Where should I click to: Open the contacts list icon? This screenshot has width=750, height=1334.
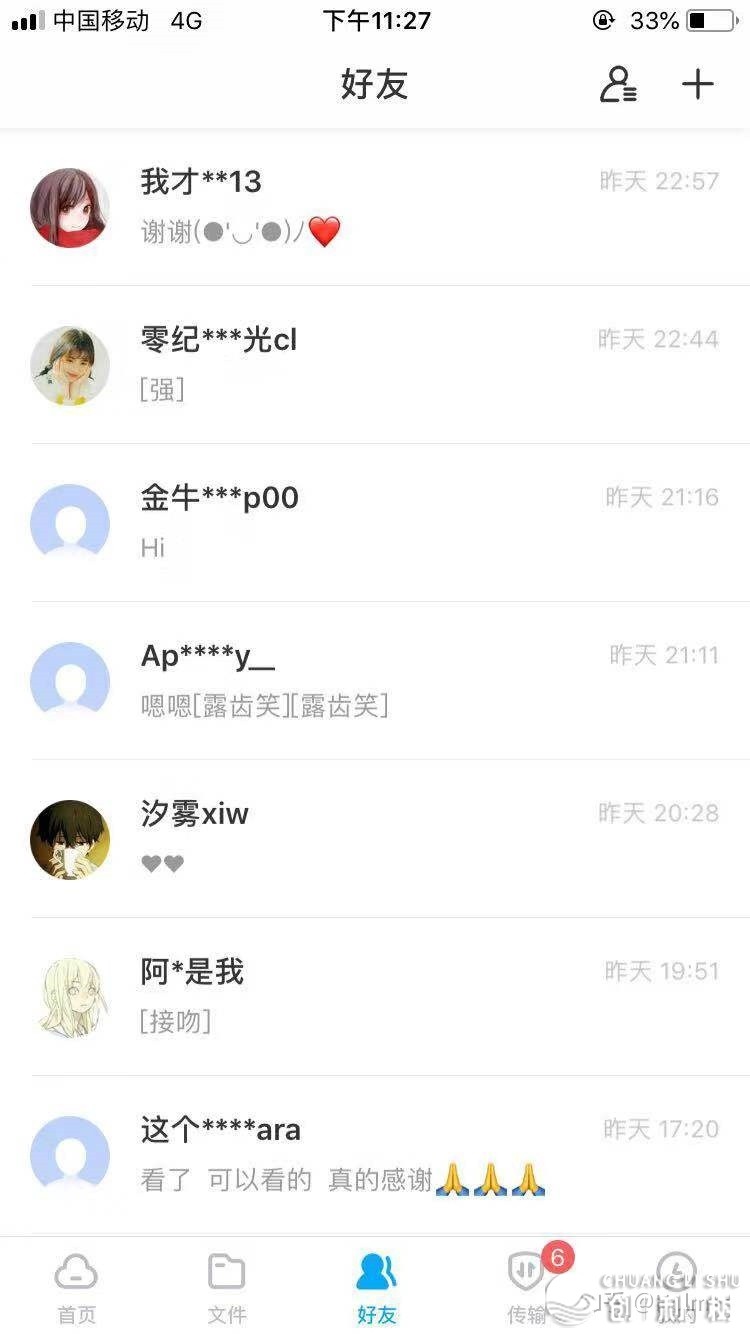point(618,85)
